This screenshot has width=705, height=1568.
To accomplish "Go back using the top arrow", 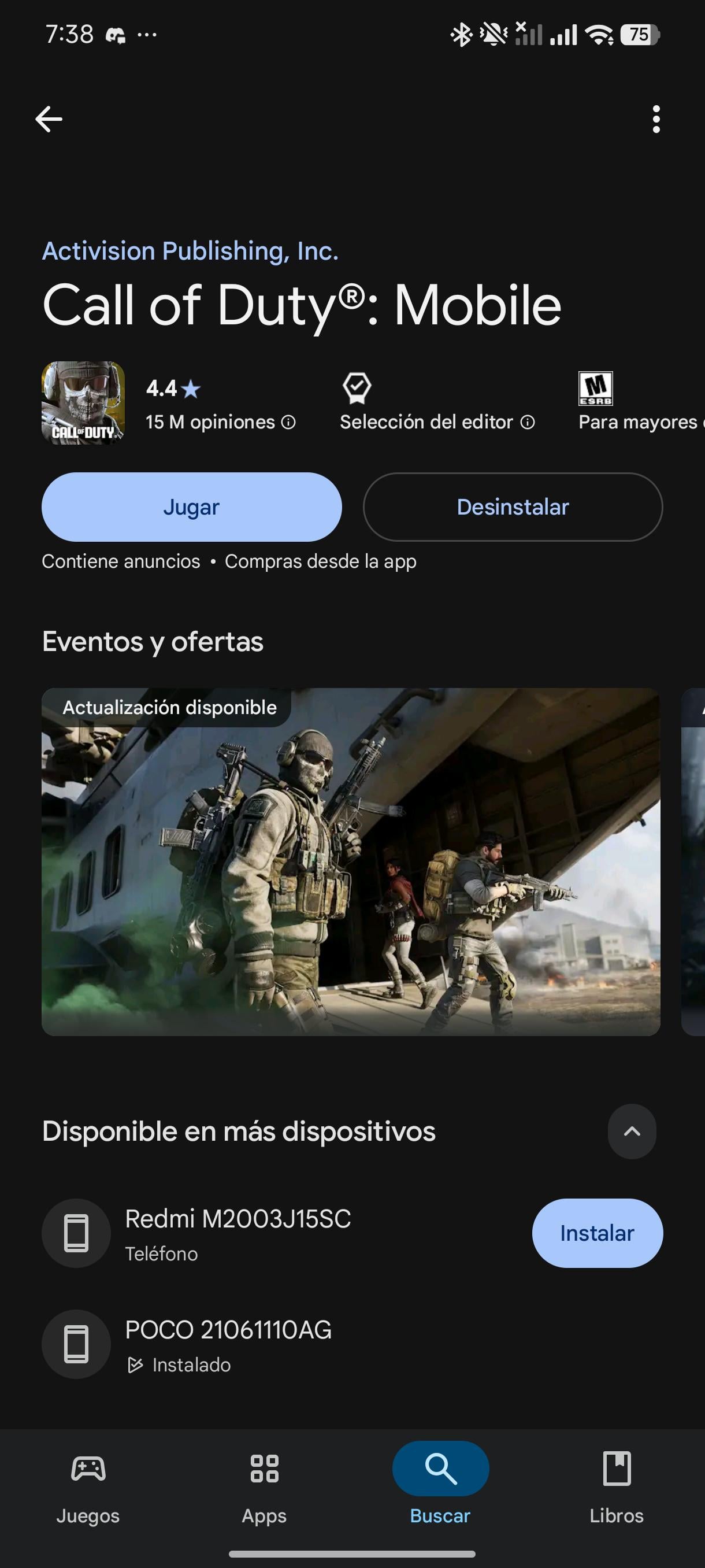I will pyautogui.click(x=49, y=119).
